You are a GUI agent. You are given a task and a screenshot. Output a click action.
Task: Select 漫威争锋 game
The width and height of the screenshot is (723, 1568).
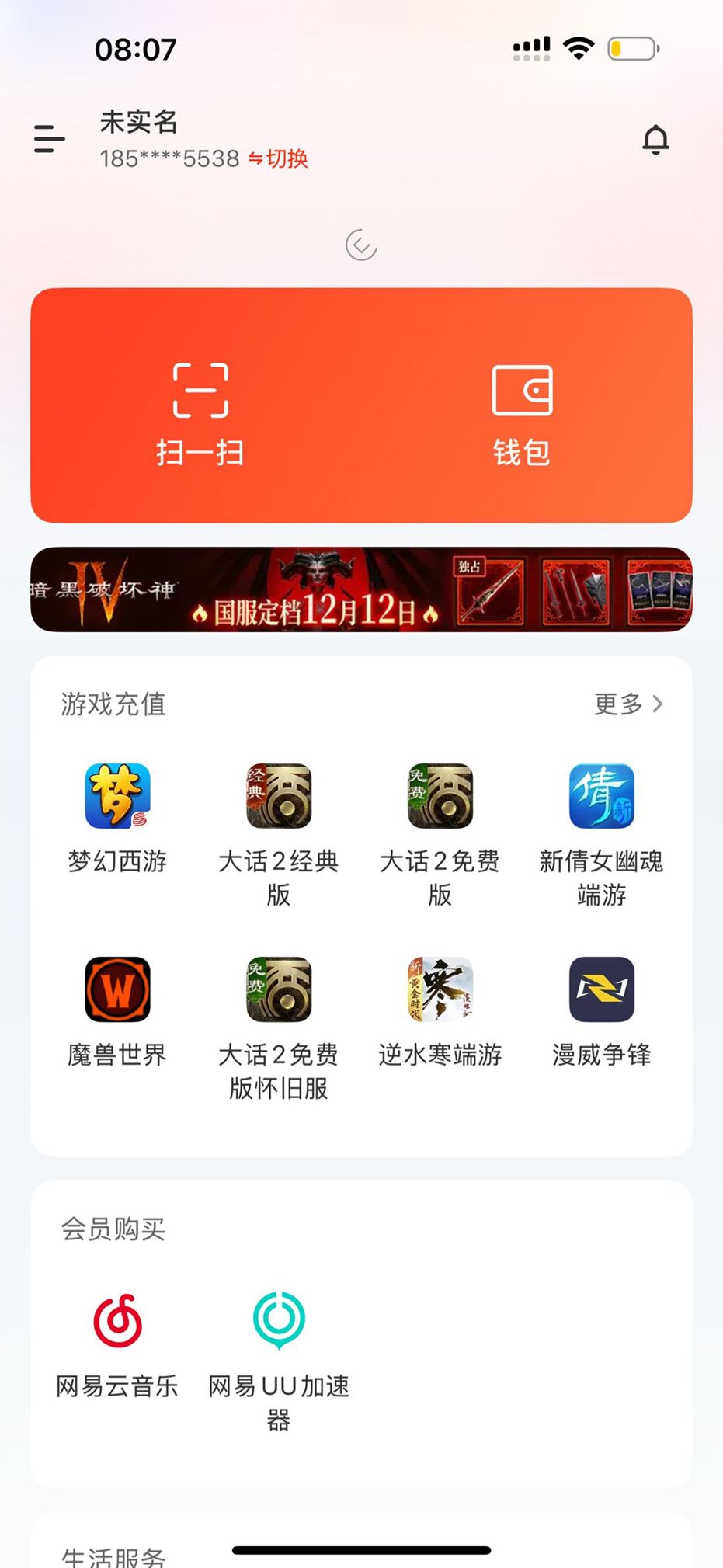click(x=601, y=1010)
